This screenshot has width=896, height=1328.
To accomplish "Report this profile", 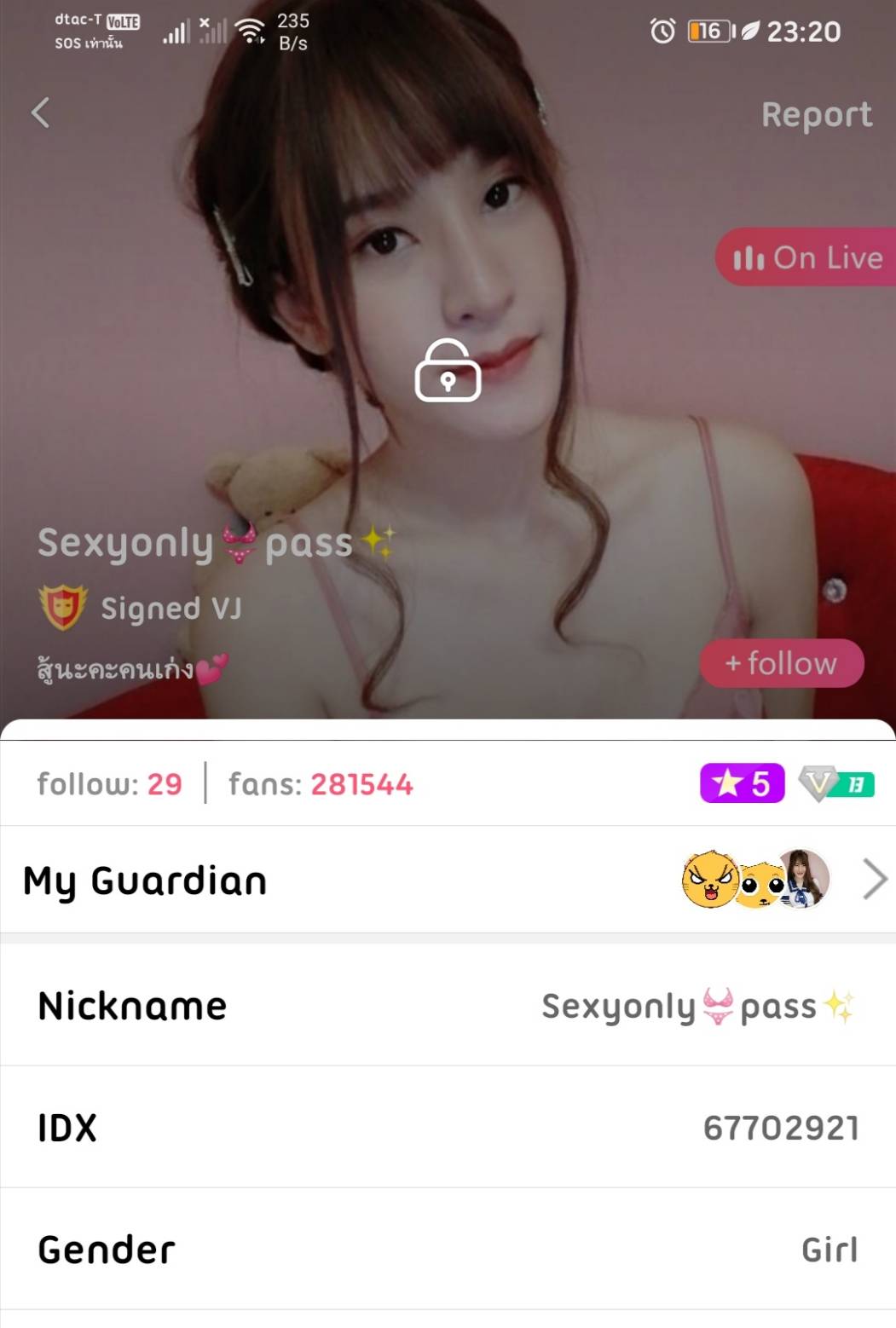I will (816, 115).
